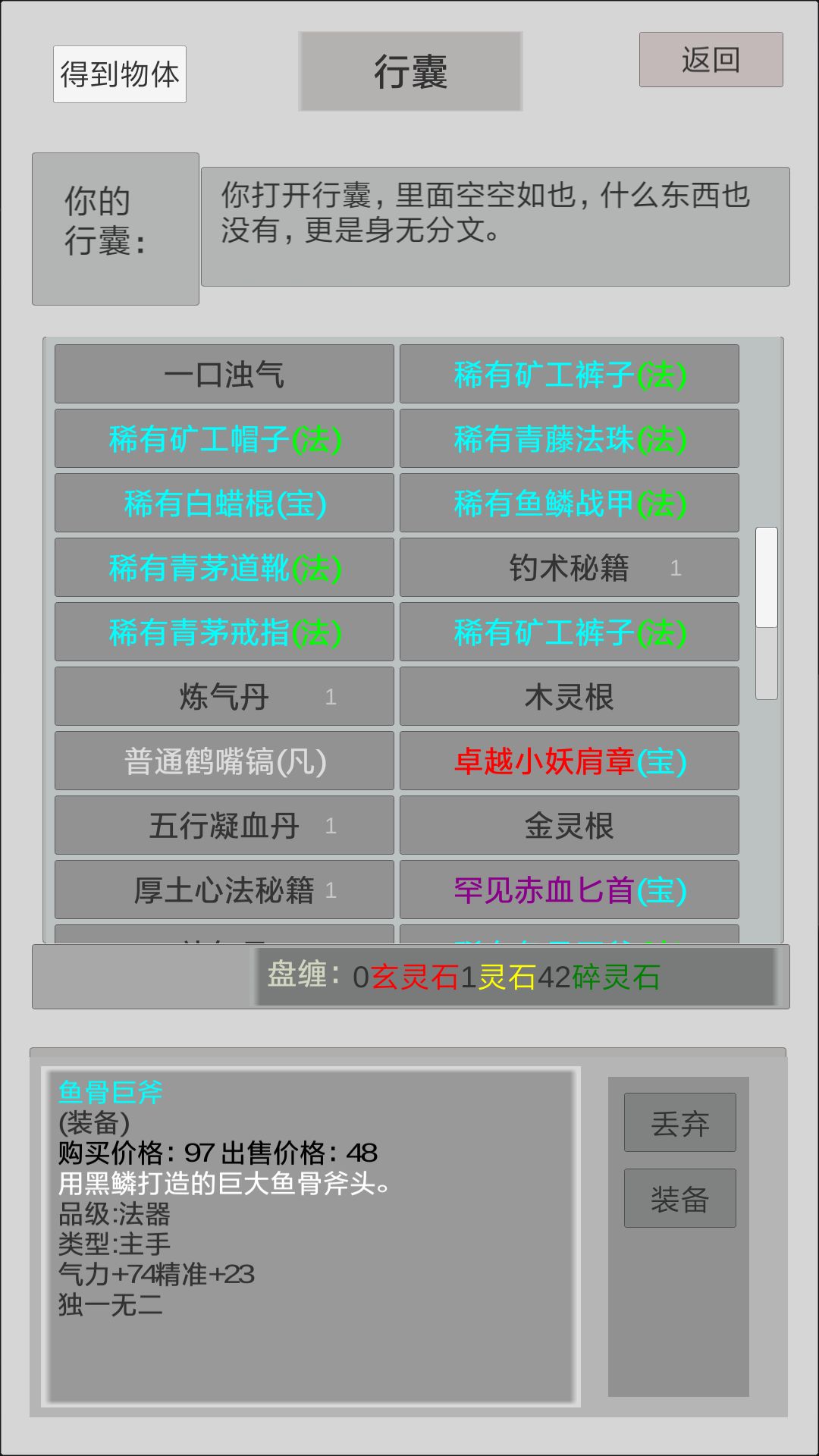Viewport: 819px width, 1456px height.
Task: Discard the item with 丢弃
Action: tap(679, 1122)
